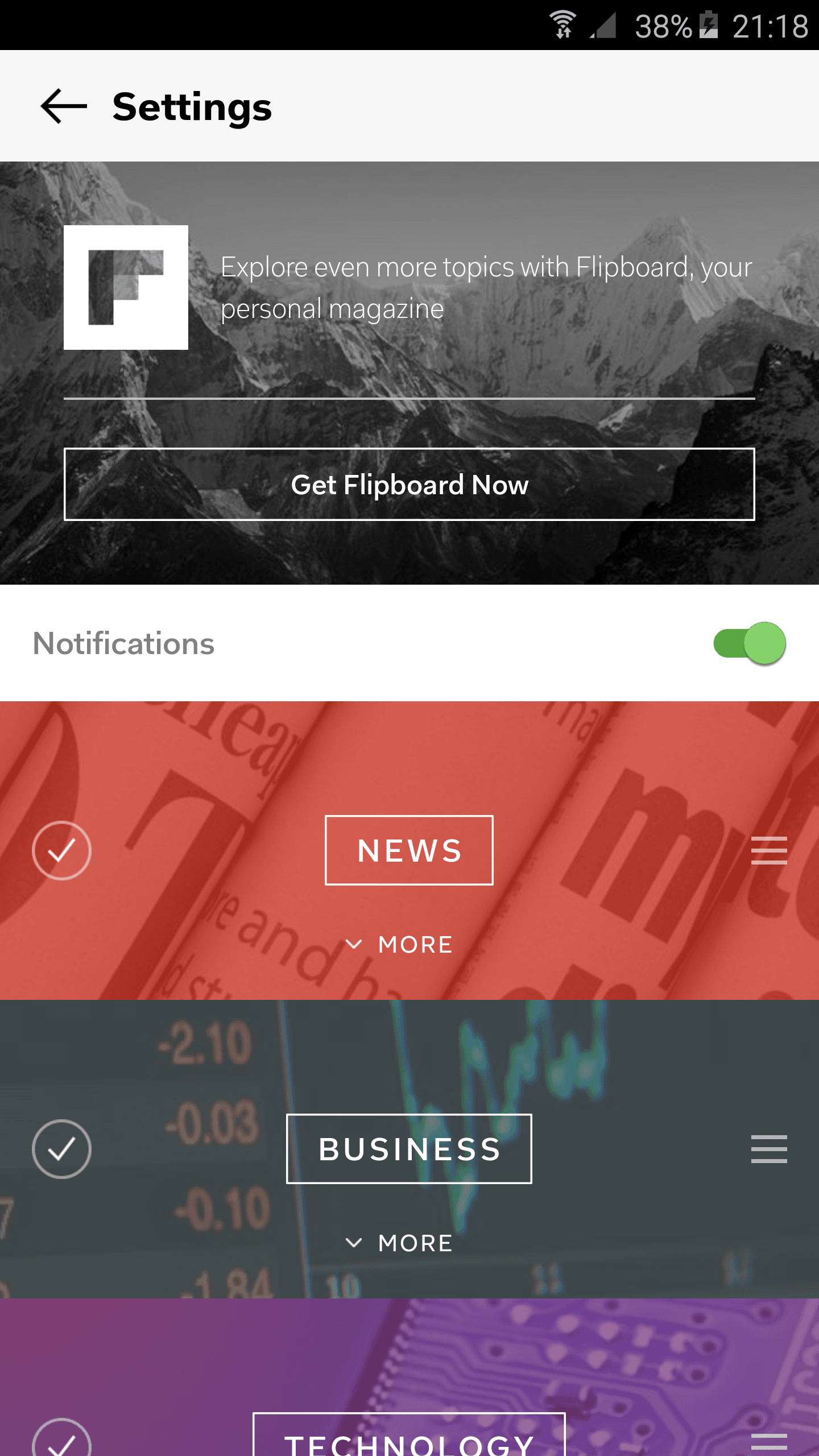Expand MORE under Business
The image size is (819, 1456).
tap(399, 1243)
